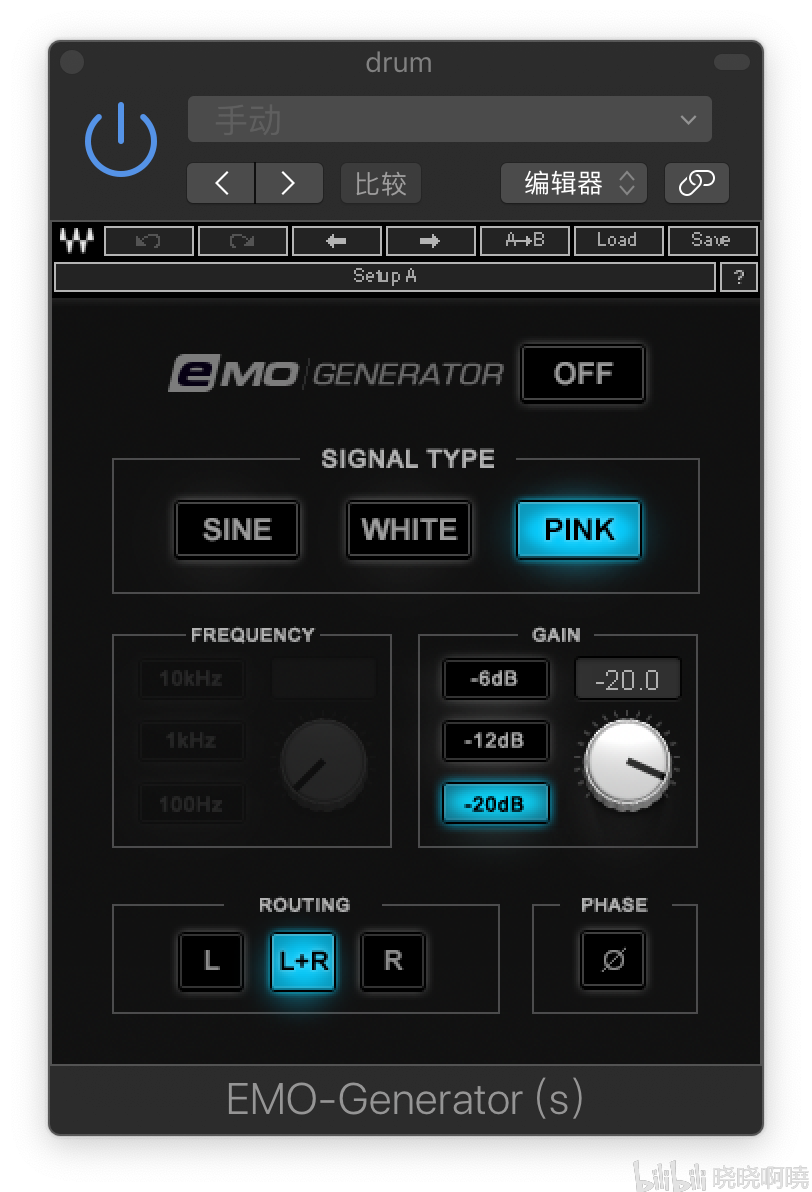The width and height of the screenshot is (812, 1192).
Task: Load a preset with Load
Action: point(616,240)
